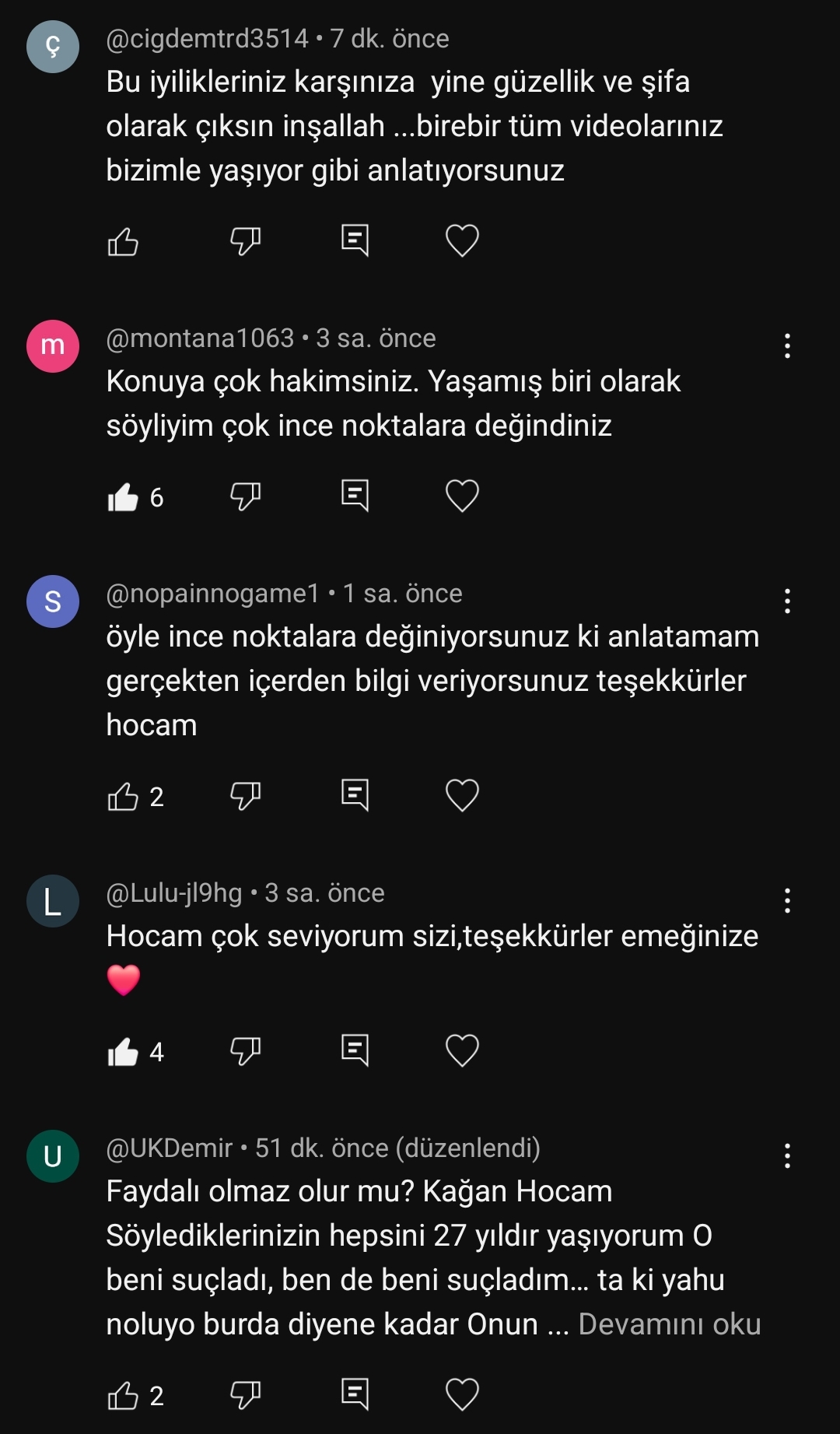The height and width of the screenshot is (1434, 840).
Task: Reply to @Lulu-jl9hg's comment
Action: coord(355,1050)
